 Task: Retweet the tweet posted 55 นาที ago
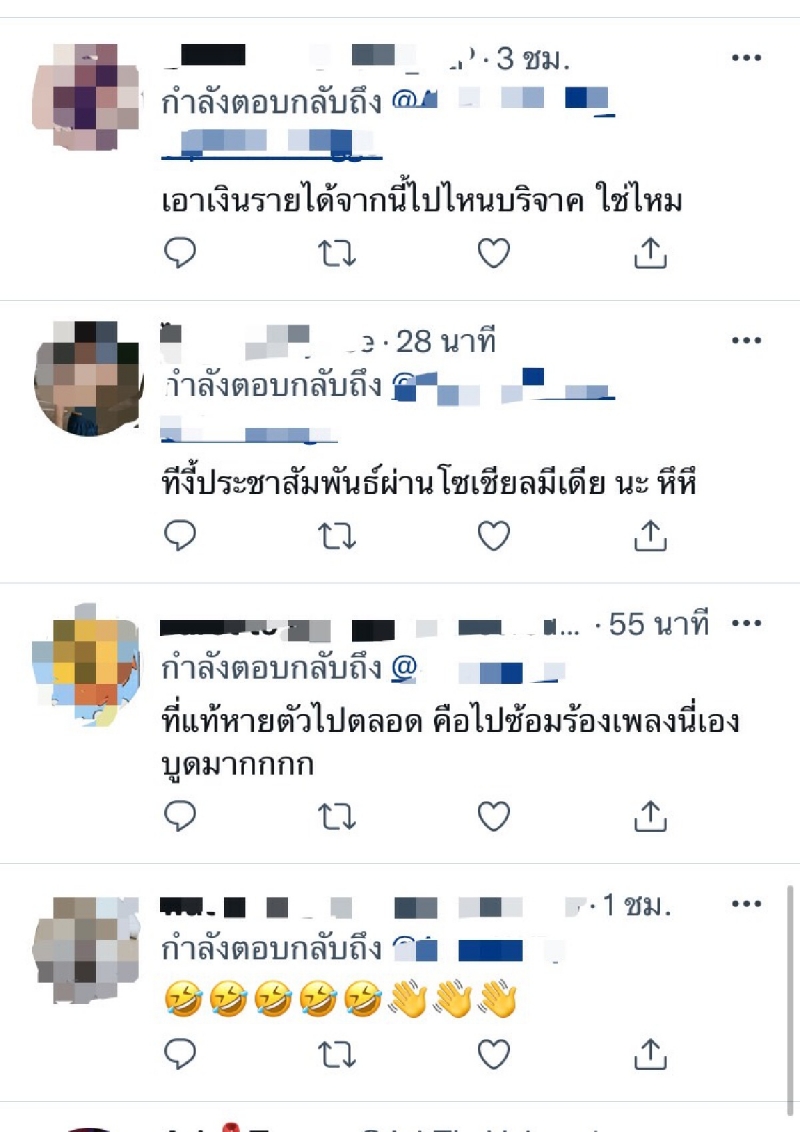(337, 817)
